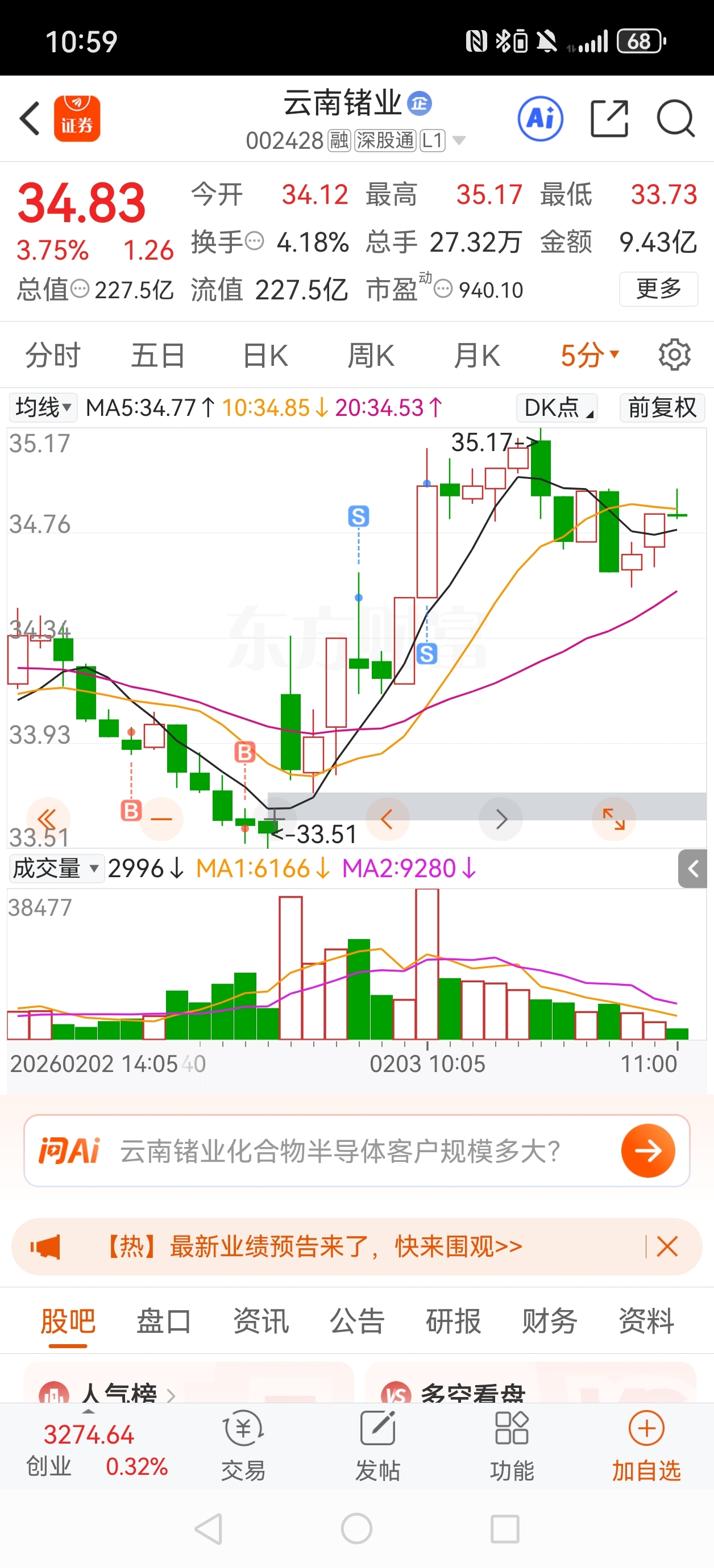Open the Ai assistant icon
Image resolution: width=714 pixels, height=1568 pixels.
click(541, 118)
